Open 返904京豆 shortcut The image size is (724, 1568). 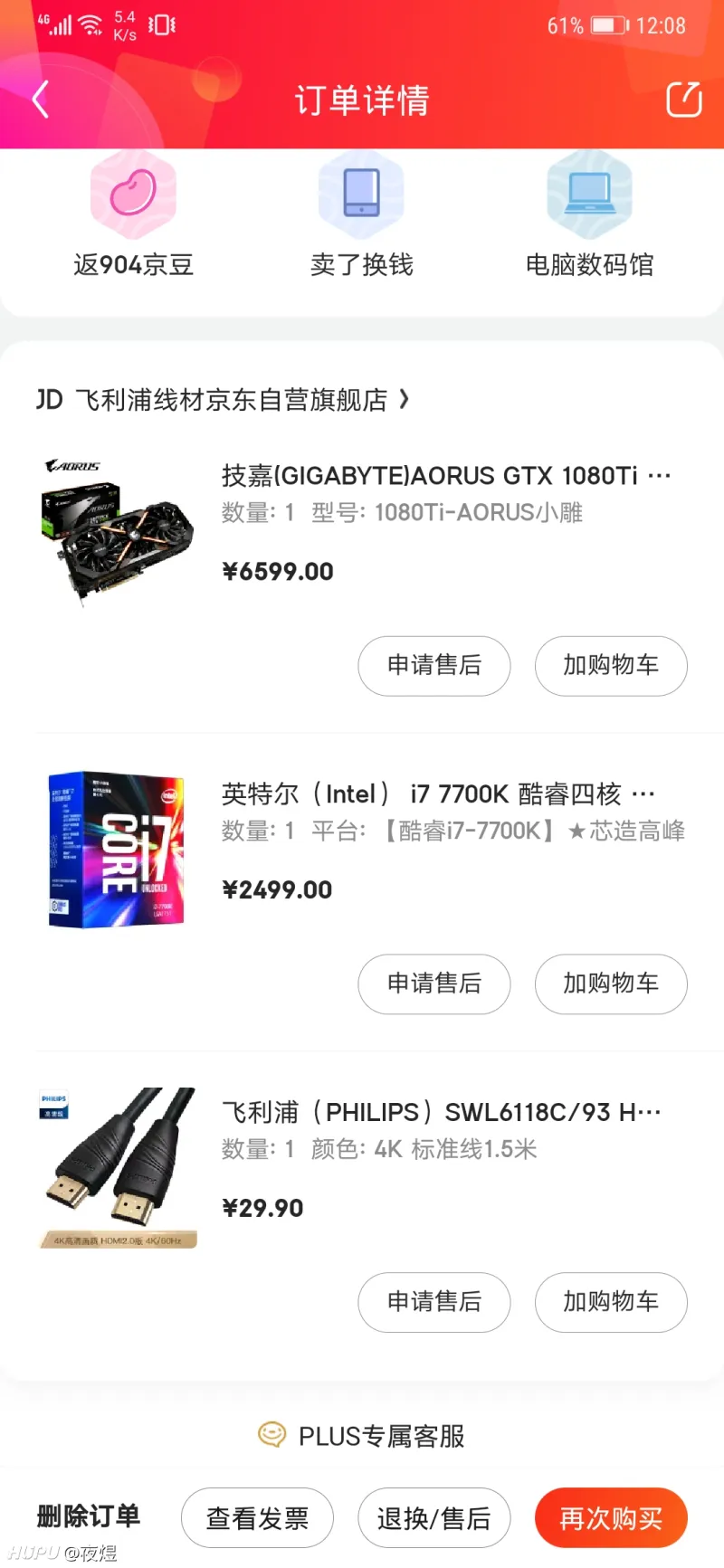coord(133,217)
